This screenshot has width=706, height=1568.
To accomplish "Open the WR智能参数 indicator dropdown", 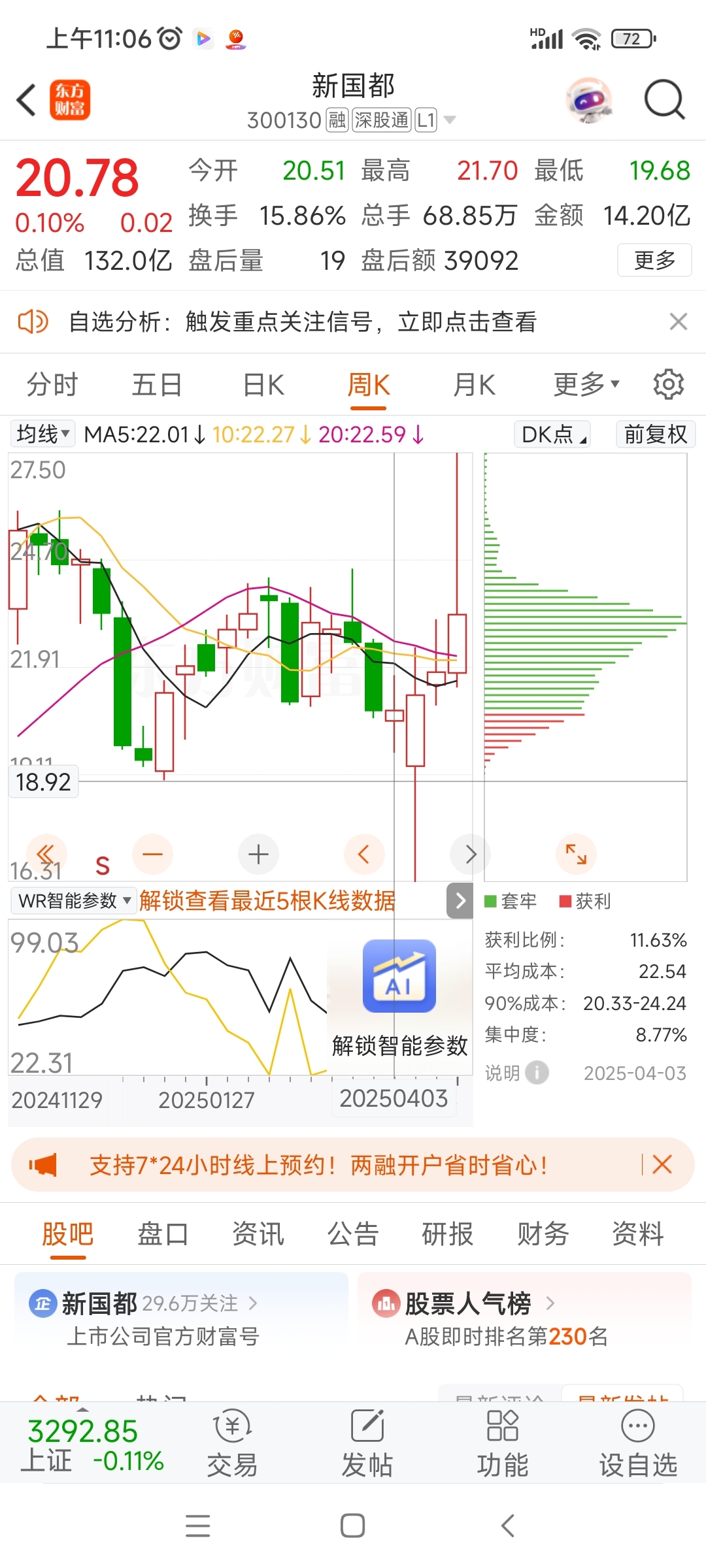I will [74, 901].
